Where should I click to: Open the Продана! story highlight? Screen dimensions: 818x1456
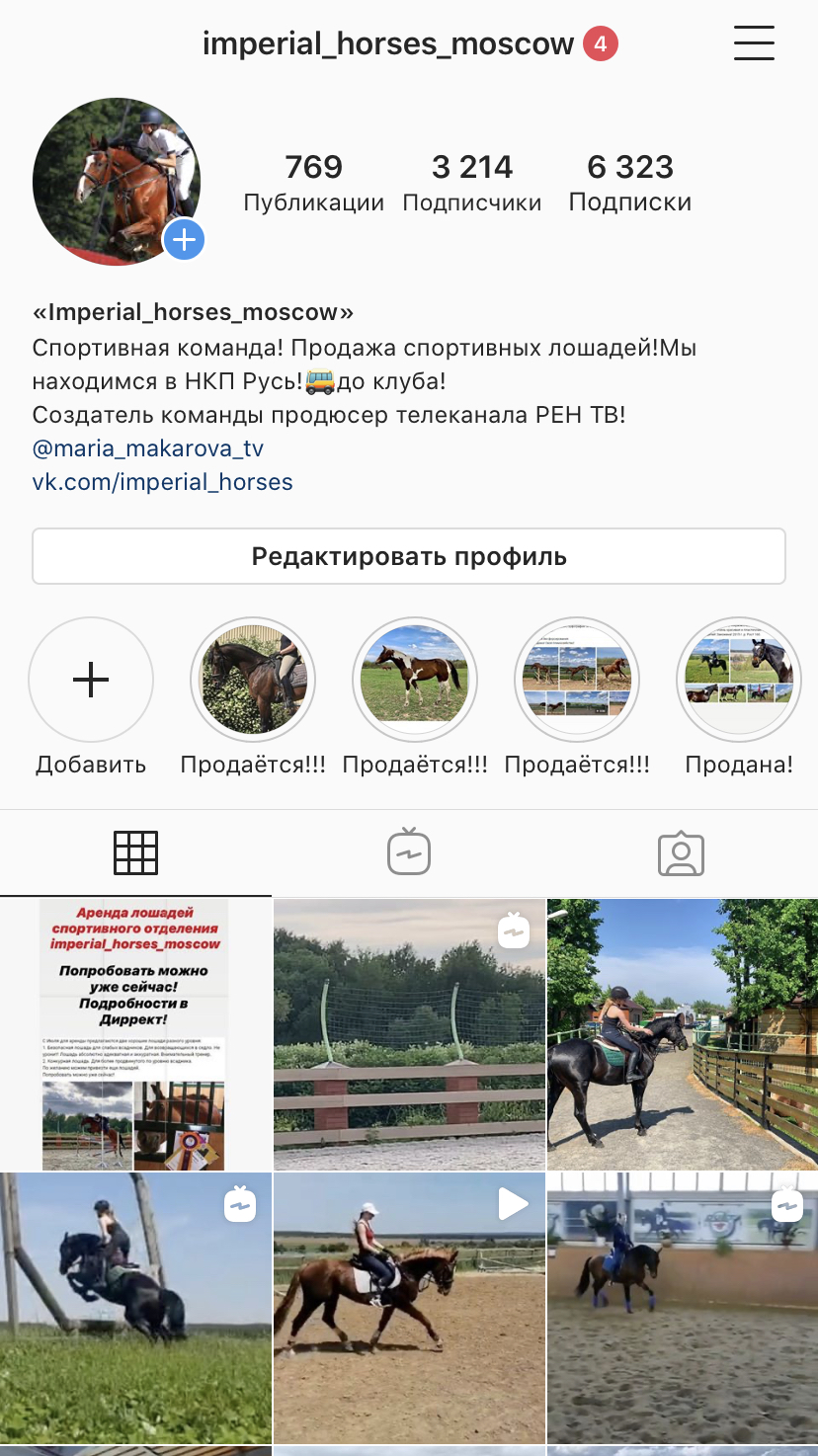coord(739,680)
